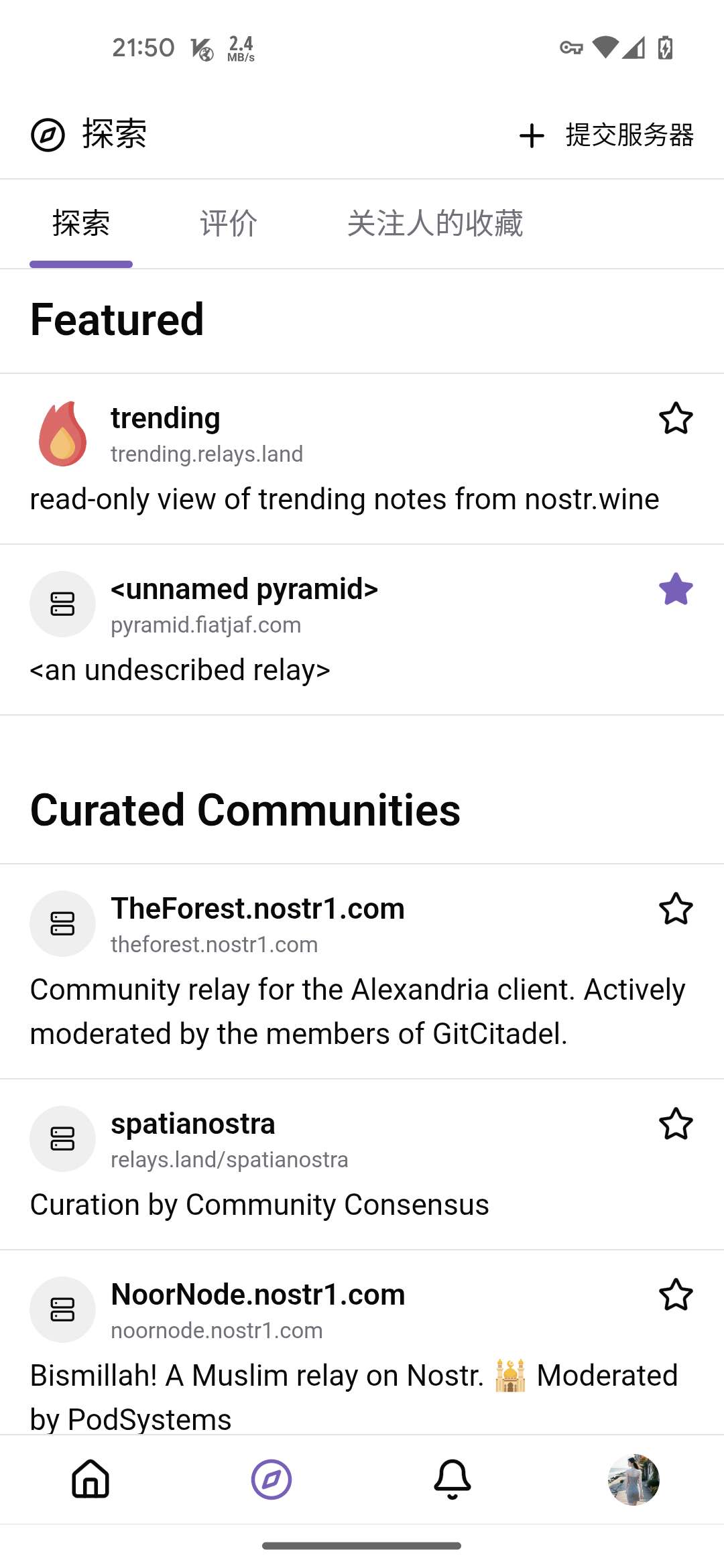Go to the home tab
The width and height of the screenshot is (724, 1568).
coord(90,1479)
